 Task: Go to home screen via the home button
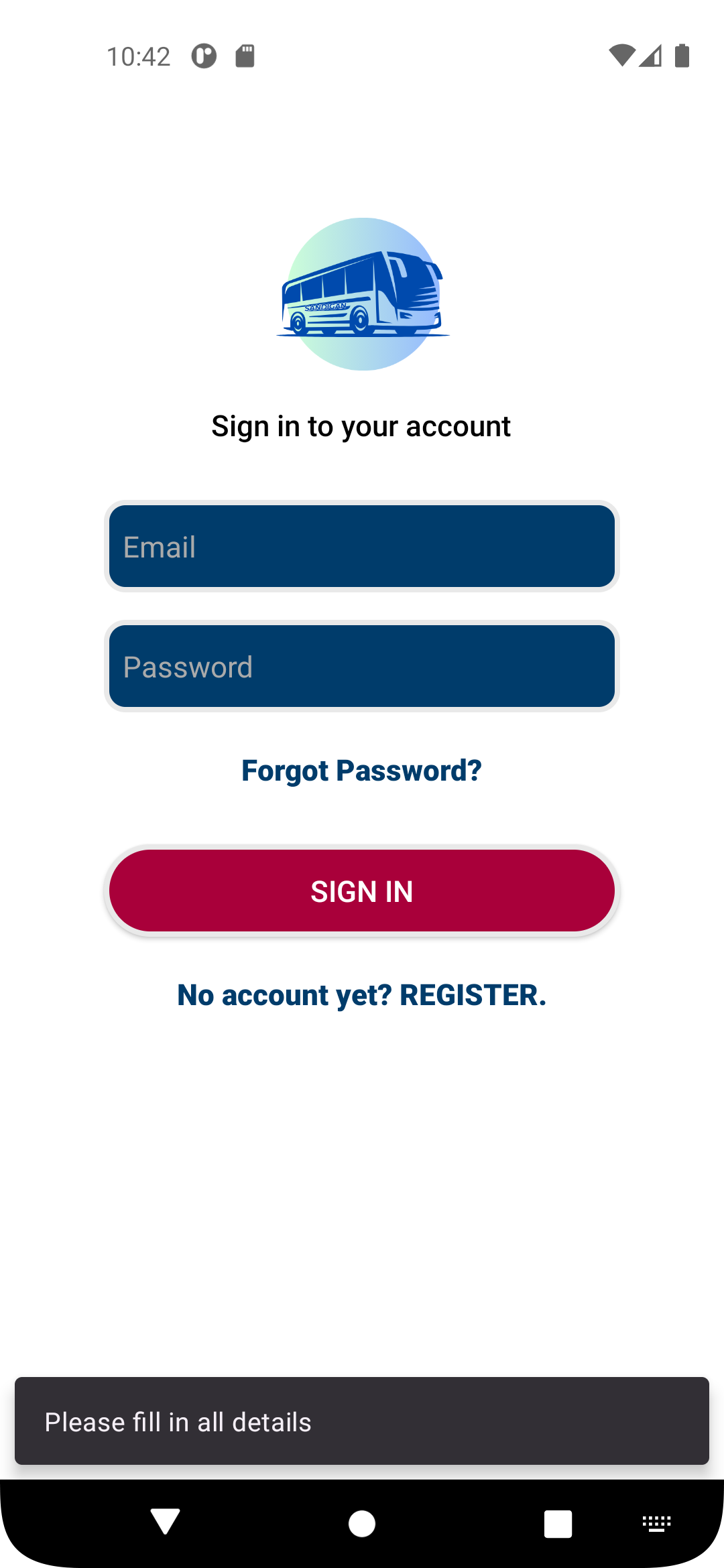point(362,1523)
